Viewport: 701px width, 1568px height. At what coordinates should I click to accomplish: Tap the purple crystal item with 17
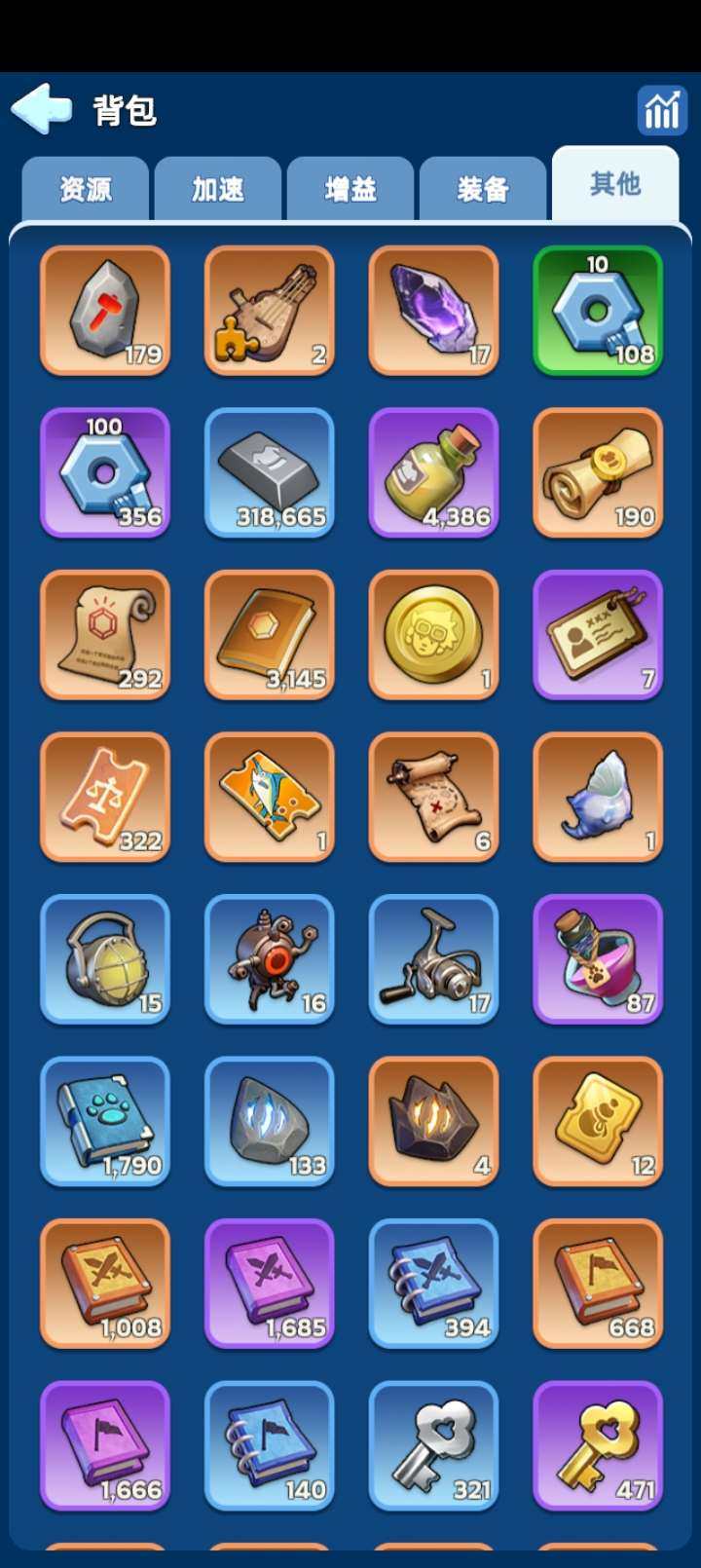click(434, 311)
